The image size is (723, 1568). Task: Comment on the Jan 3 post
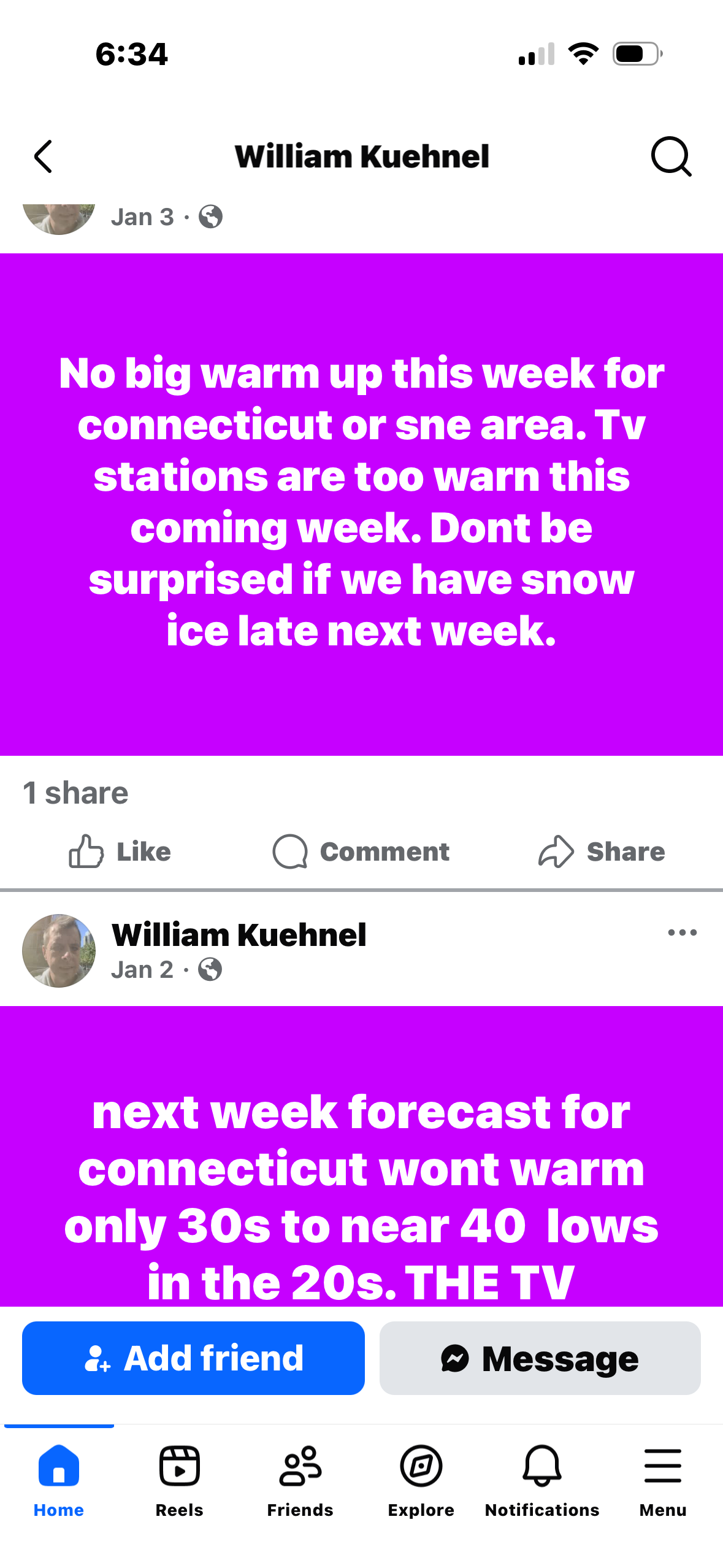click(361, 851)
